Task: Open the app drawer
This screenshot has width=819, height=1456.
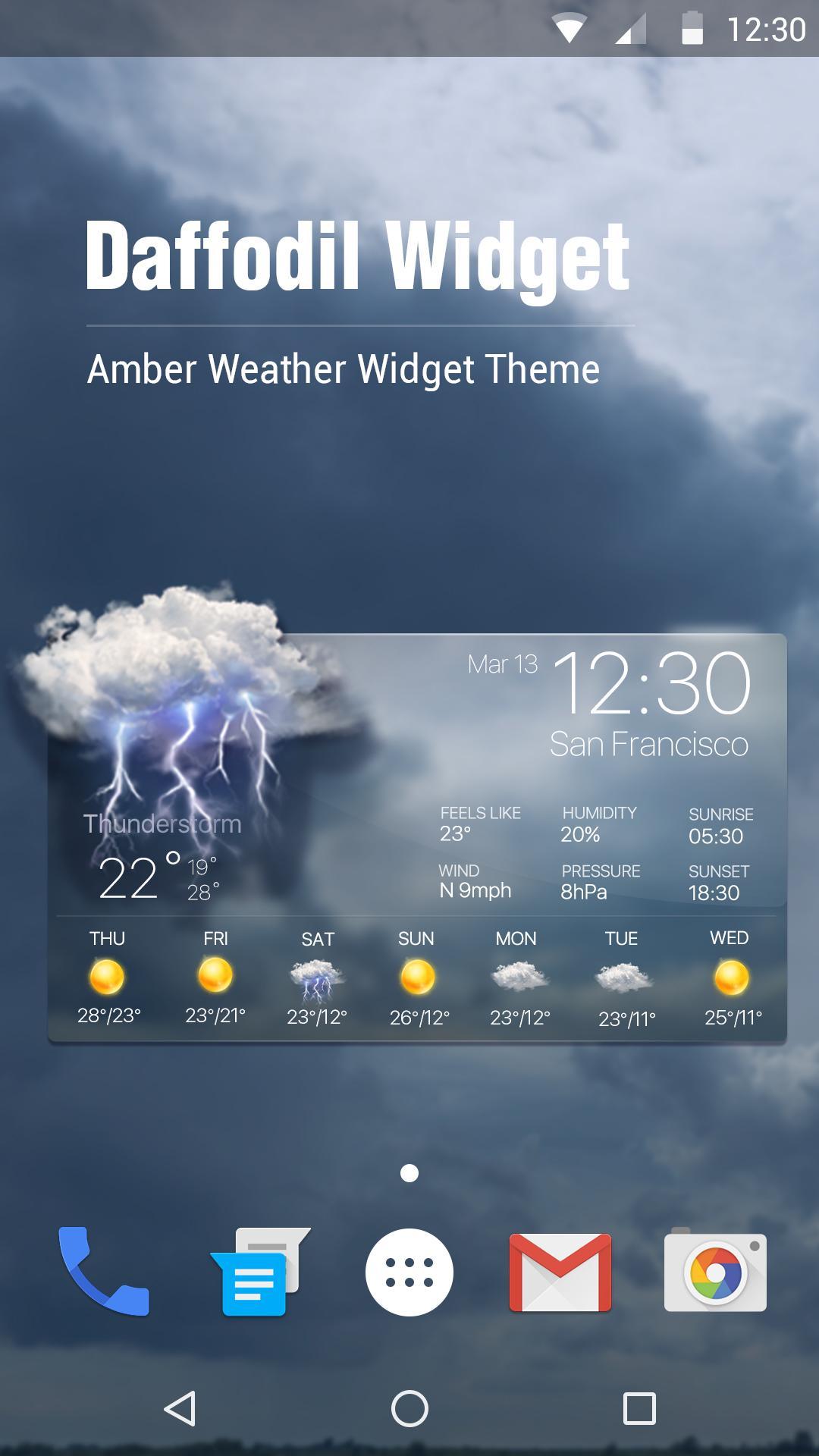Action: [x=409, y=1272]
